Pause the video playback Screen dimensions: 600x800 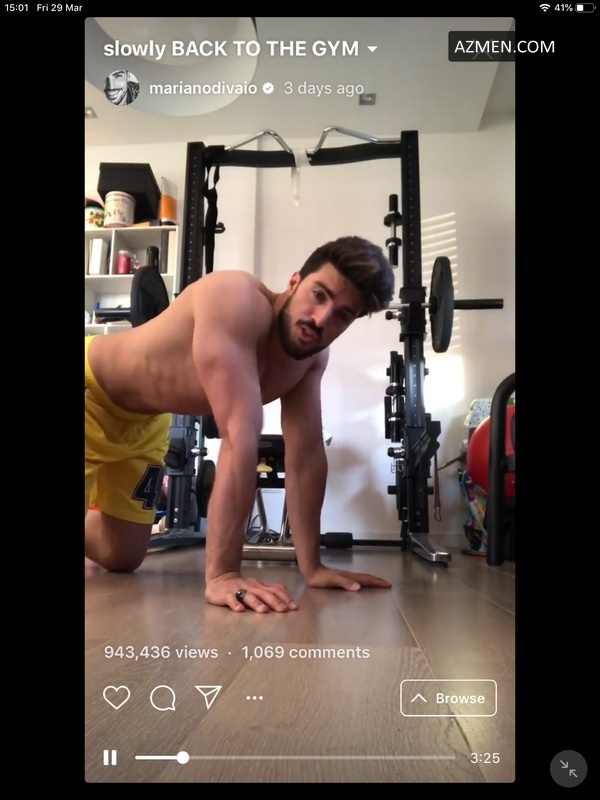[110, 758]
